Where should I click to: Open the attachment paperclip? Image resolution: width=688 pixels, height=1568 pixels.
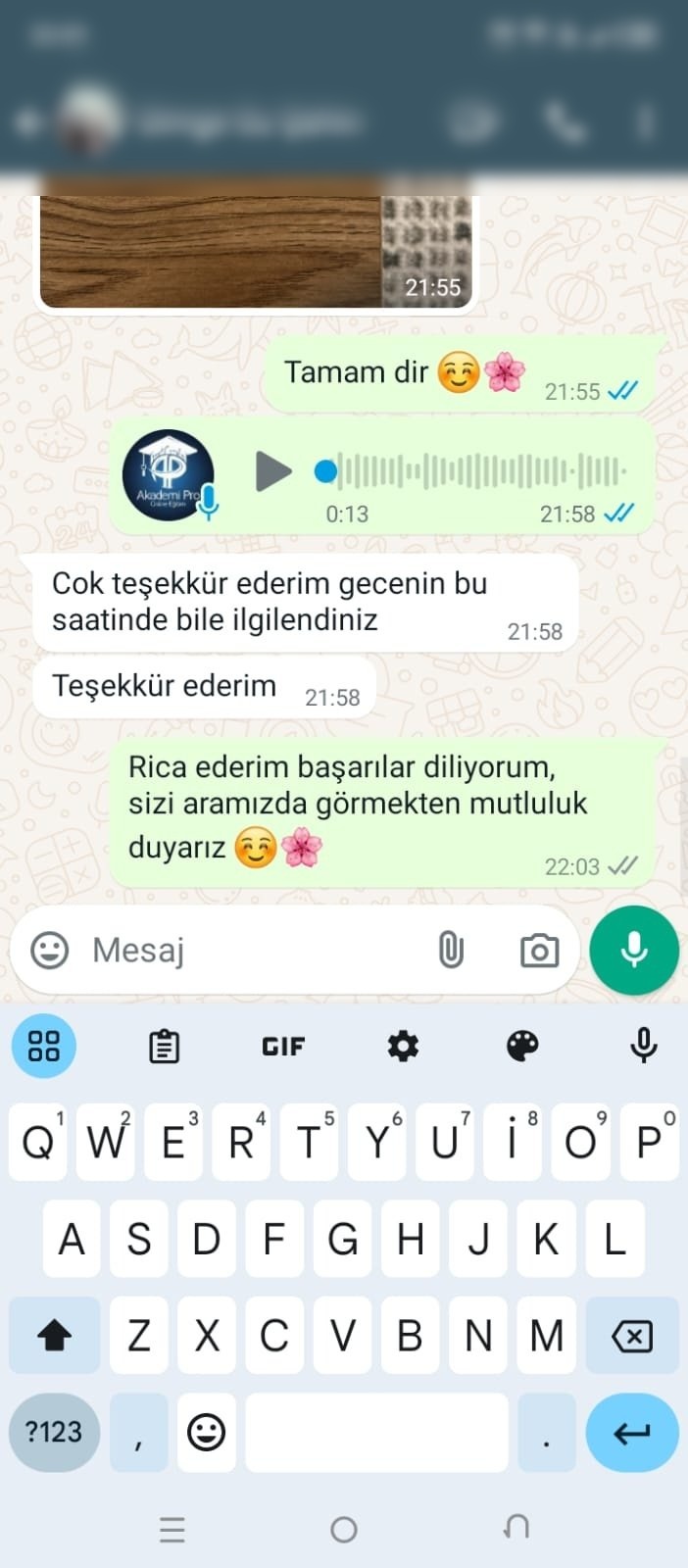tap(451, 950)
